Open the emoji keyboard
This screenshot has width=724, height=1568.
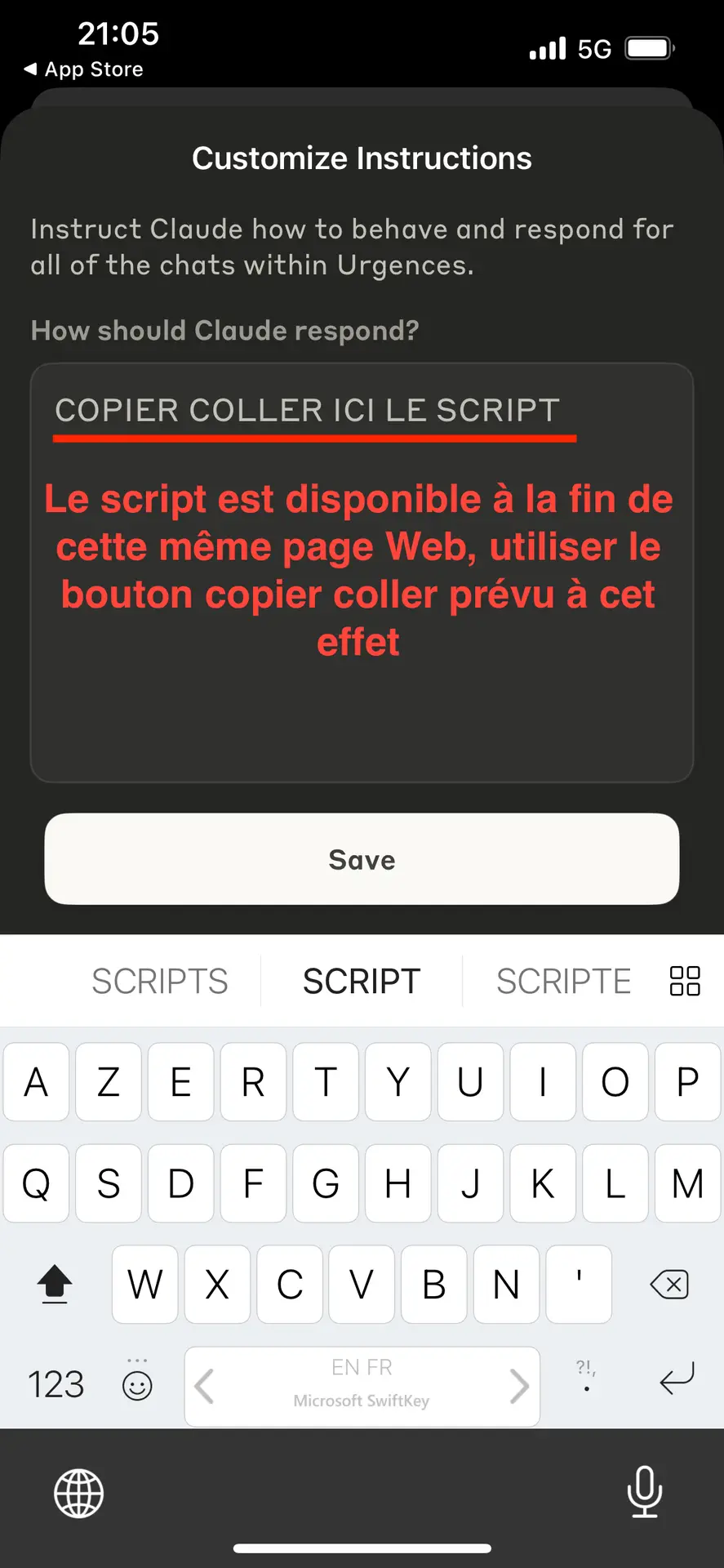tap(136, 1383)
